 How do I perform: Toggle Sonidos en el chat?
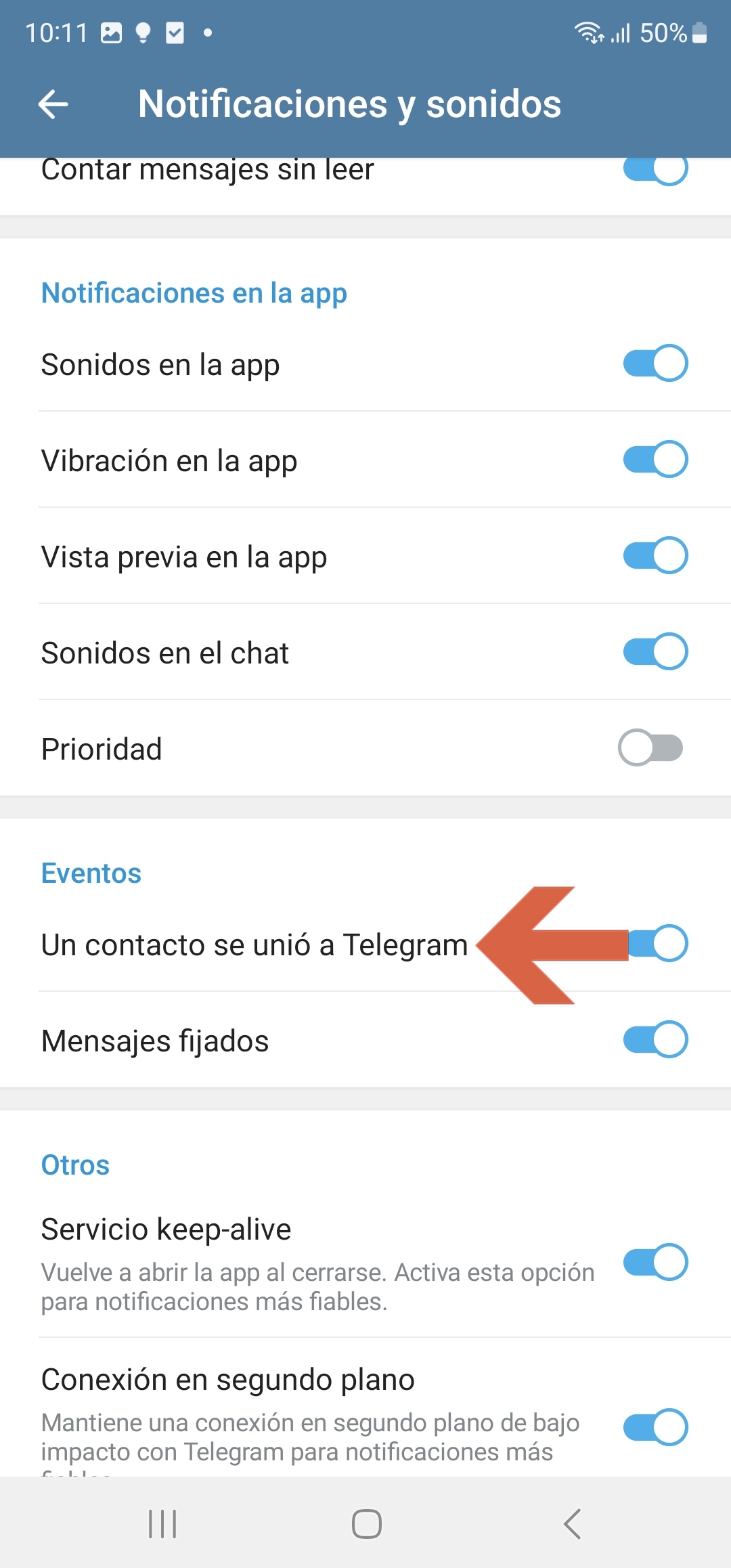tap(655, 651)
